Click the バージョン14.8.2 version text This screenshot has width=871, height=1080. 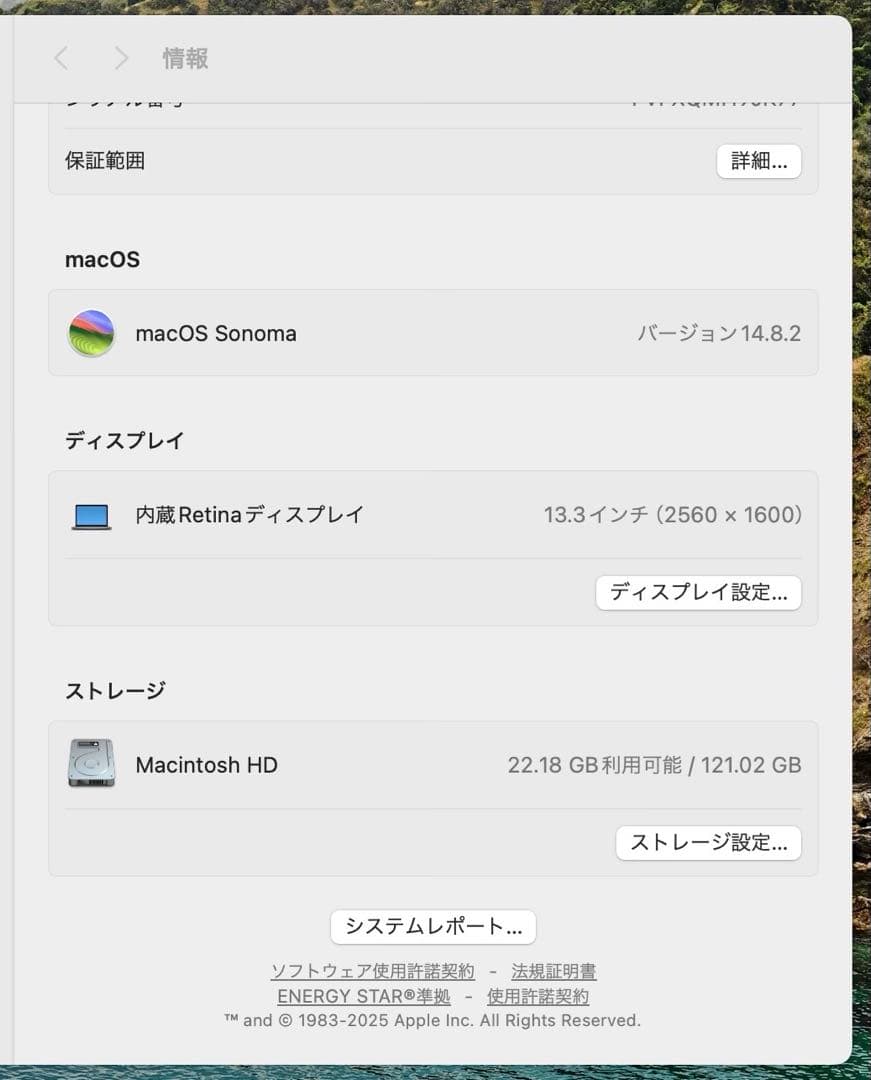coord(718,333)
